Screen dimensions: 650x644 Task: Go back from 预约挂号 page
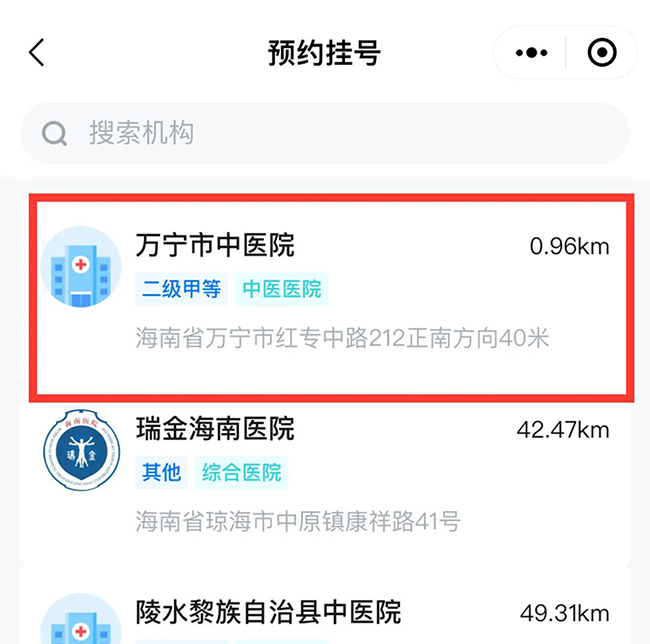(37, 53)
